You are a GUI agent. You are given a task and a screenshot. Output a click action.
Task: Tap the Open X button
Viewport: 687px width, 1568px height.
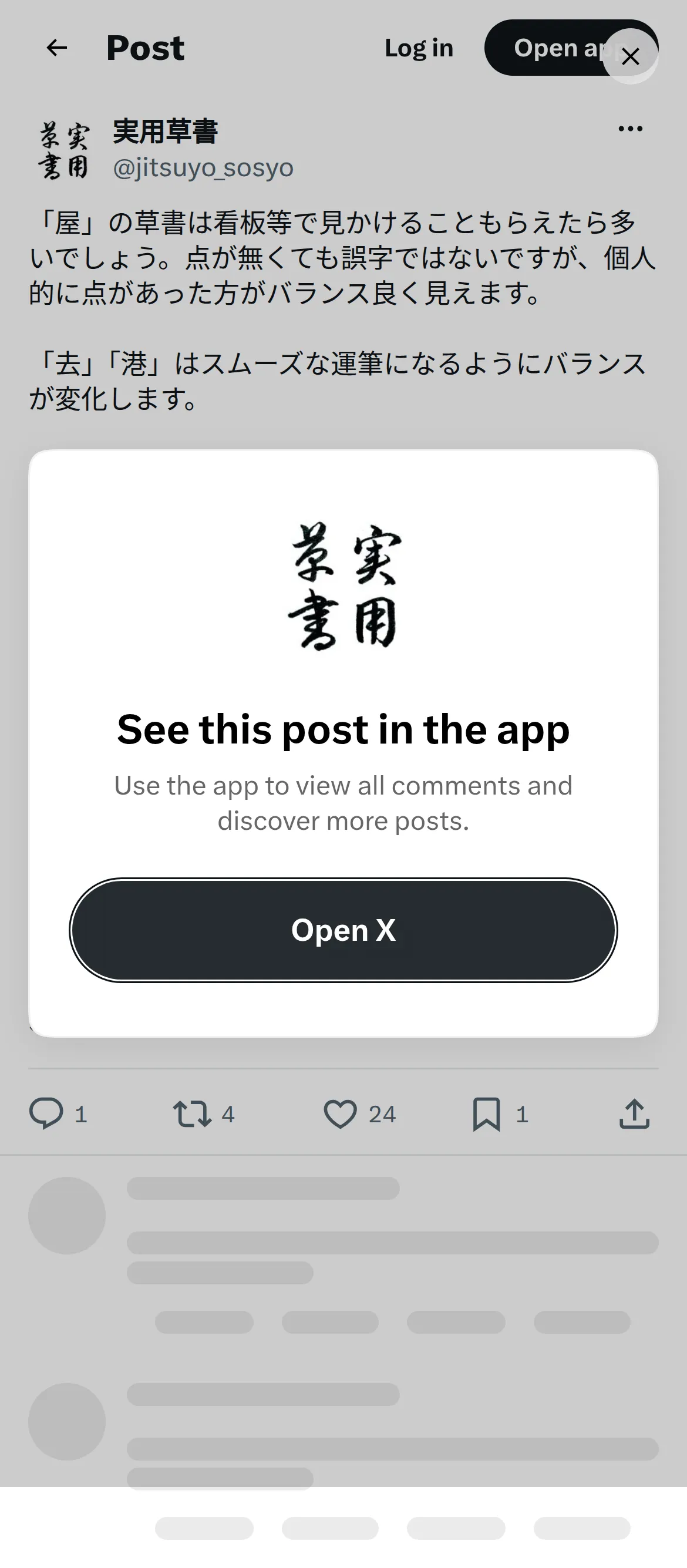343,930
